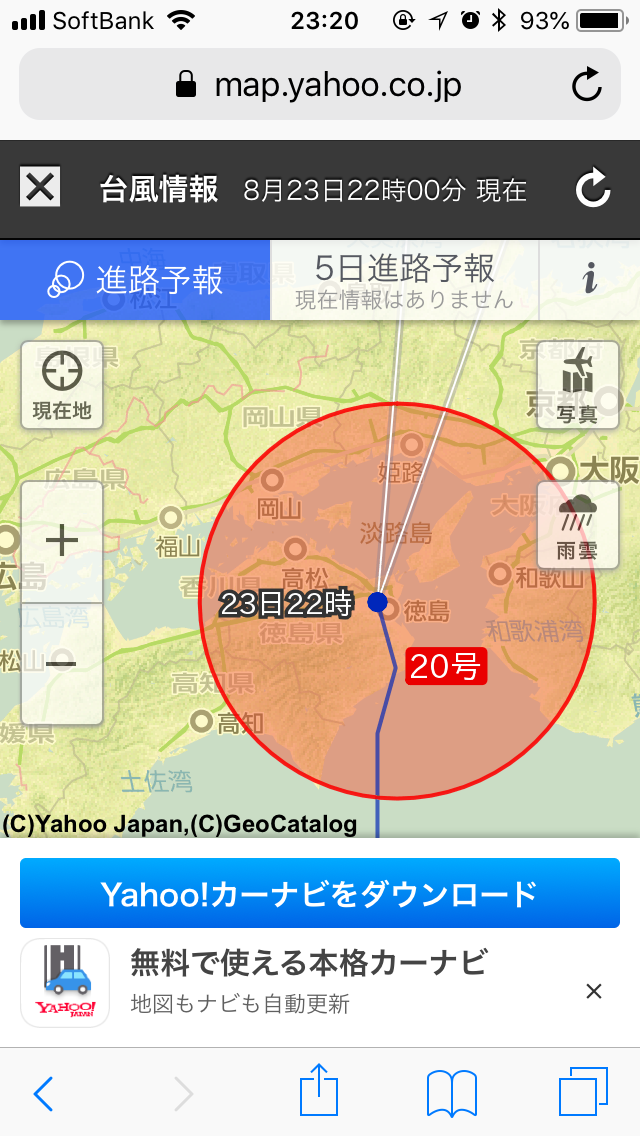Reload the page from the address bar
The width and height of the screenshot is (640, 1136).
coord(586,85)
